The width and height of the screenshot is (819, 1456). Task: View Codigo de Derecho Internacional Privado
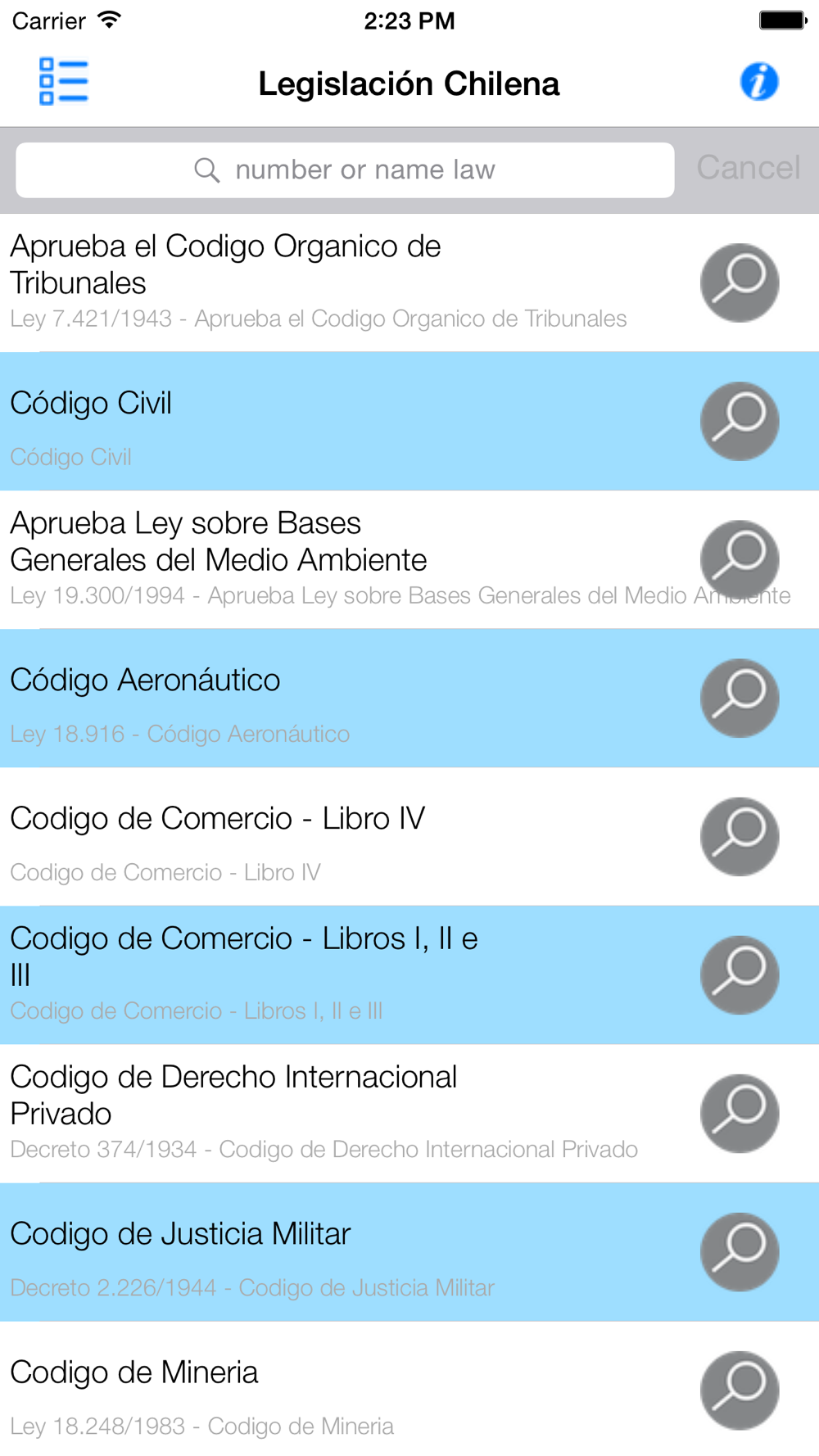[x=409, y=1113]
